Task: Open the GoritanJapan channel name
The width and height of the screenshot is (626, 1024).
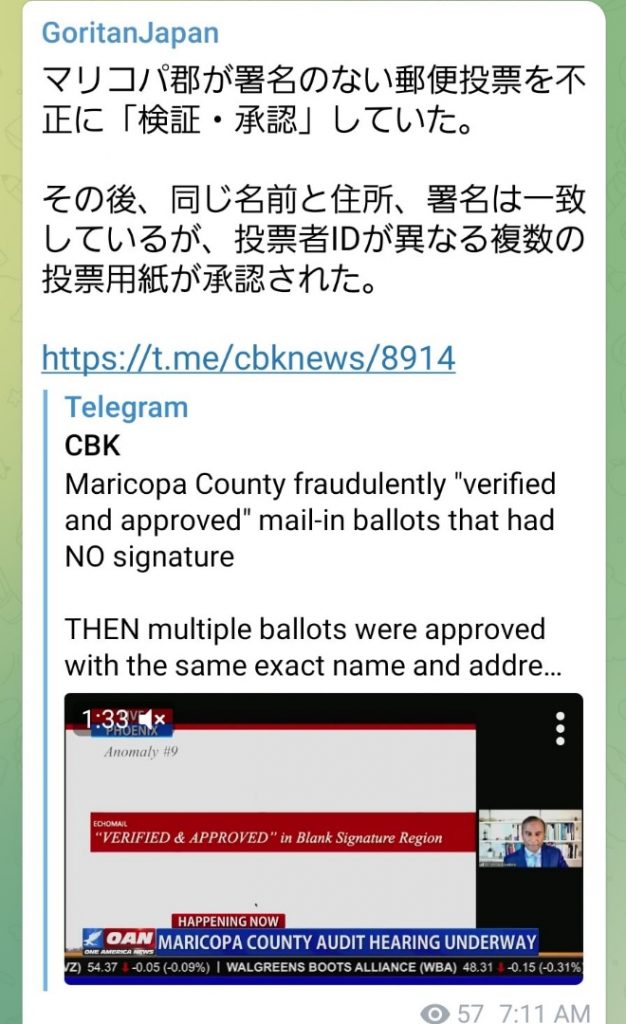Action: (130, 32)
